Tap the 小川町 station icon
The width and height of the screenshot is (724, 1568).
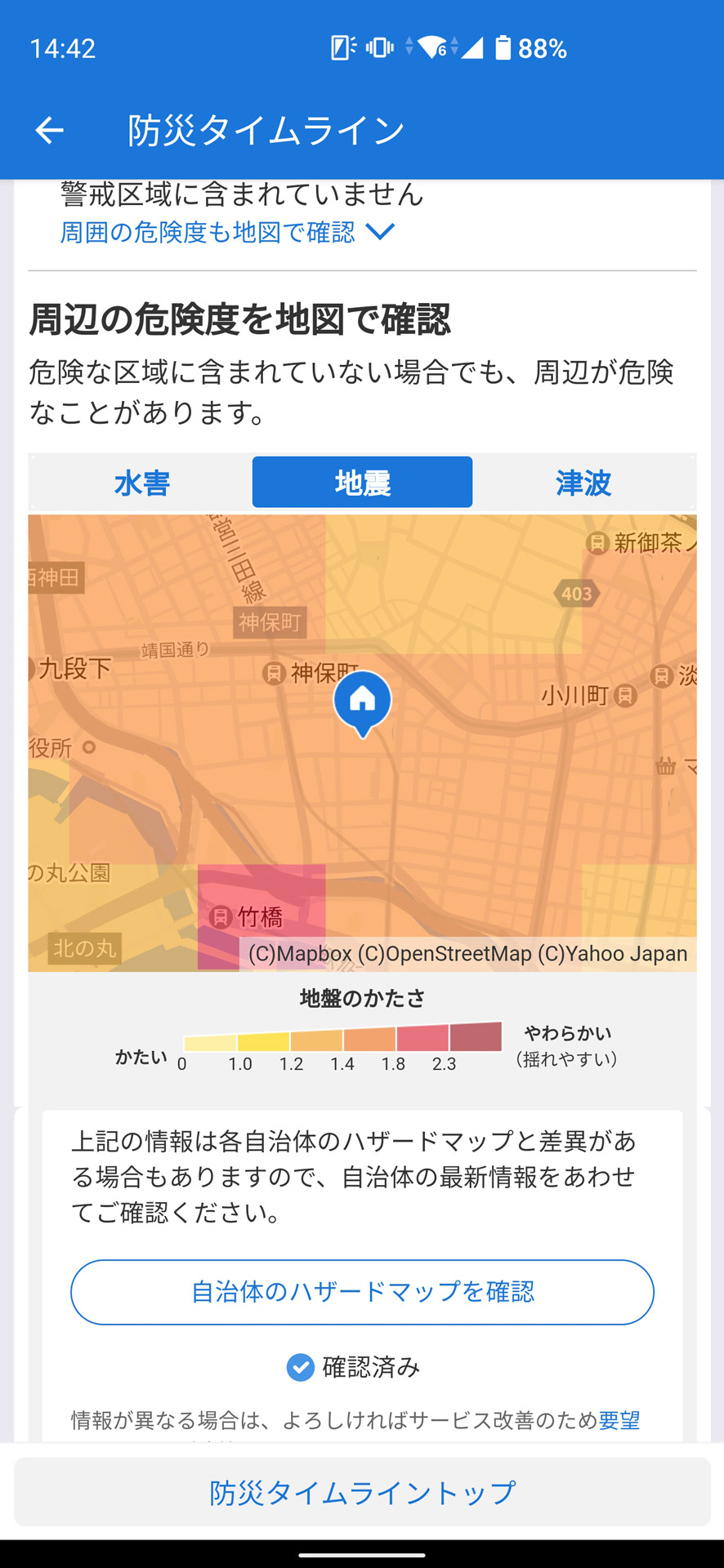pyautogui.click(x=624, y=697)
